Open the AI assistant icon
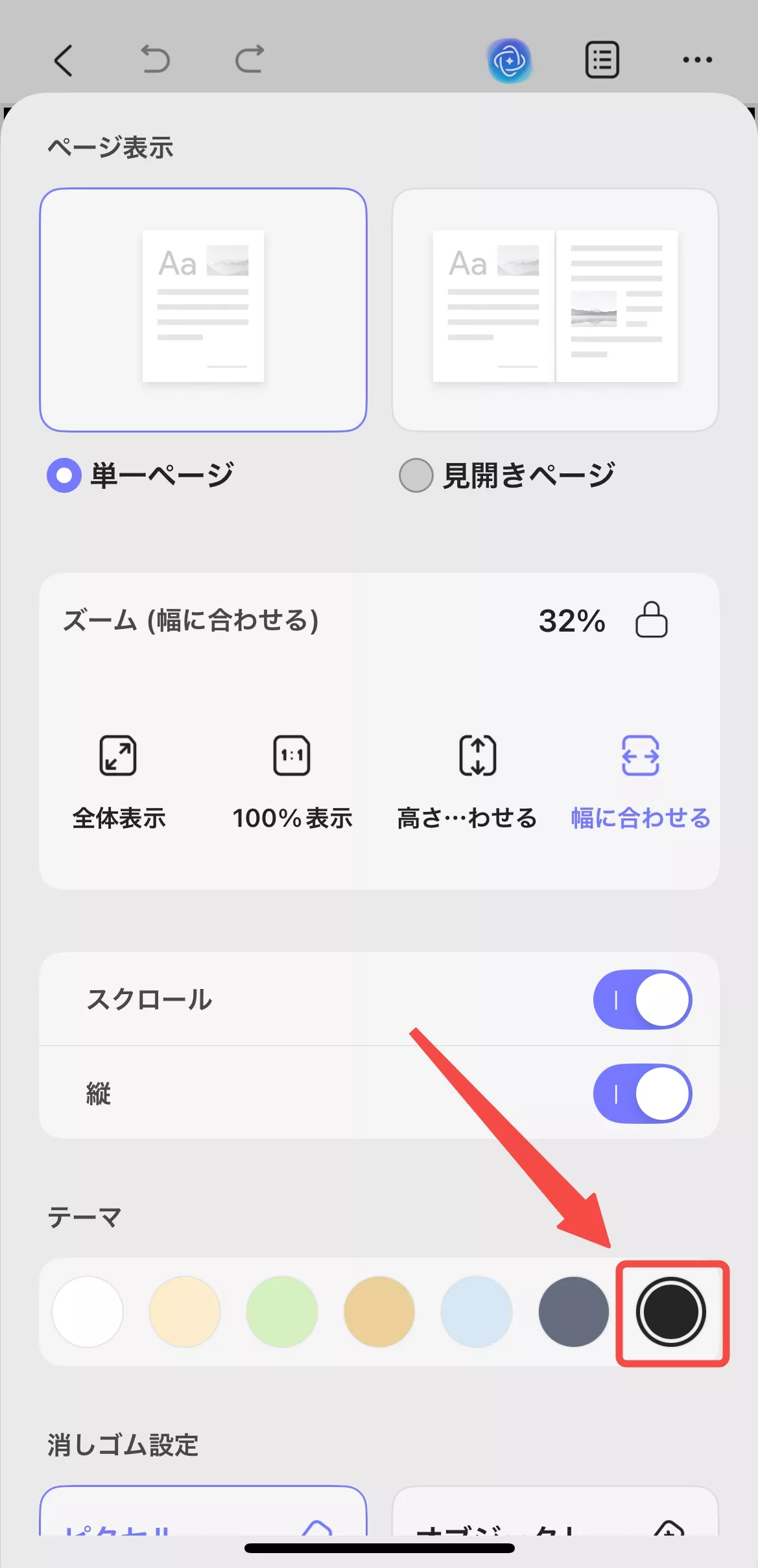 [510, 60]
